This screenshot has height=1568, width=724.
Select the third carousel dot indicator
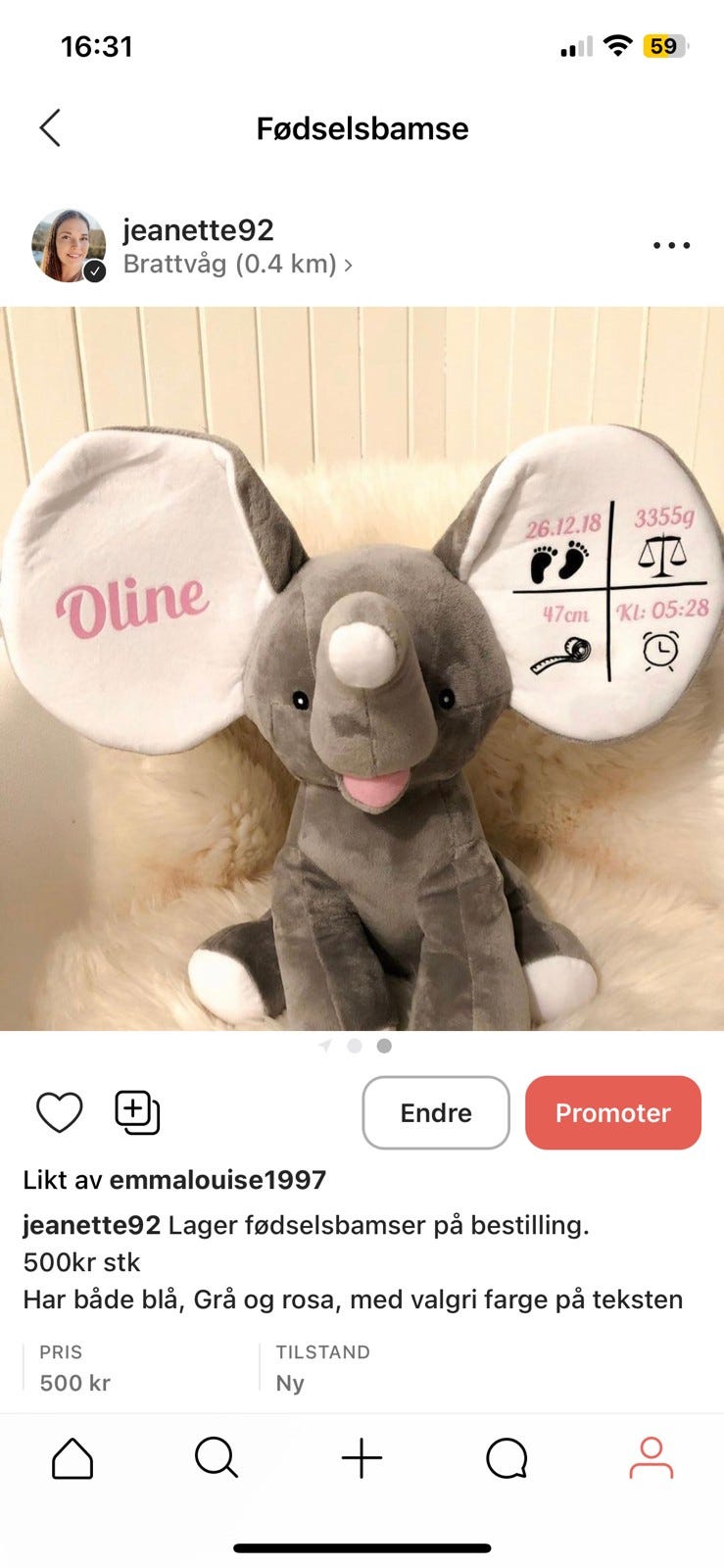click(384, 1046)
